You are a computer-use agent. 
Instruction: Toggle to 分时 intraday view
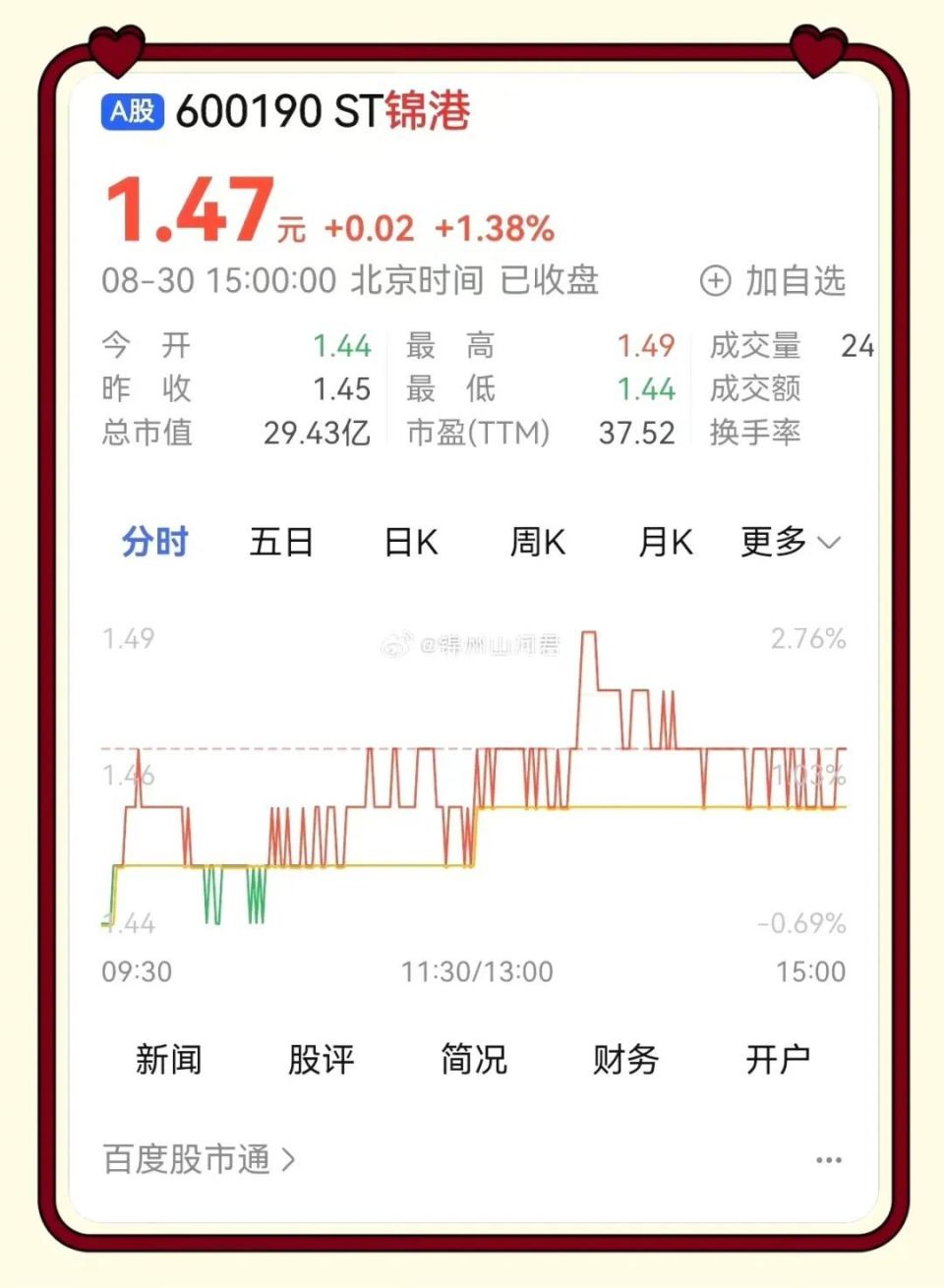coord(155,541)
